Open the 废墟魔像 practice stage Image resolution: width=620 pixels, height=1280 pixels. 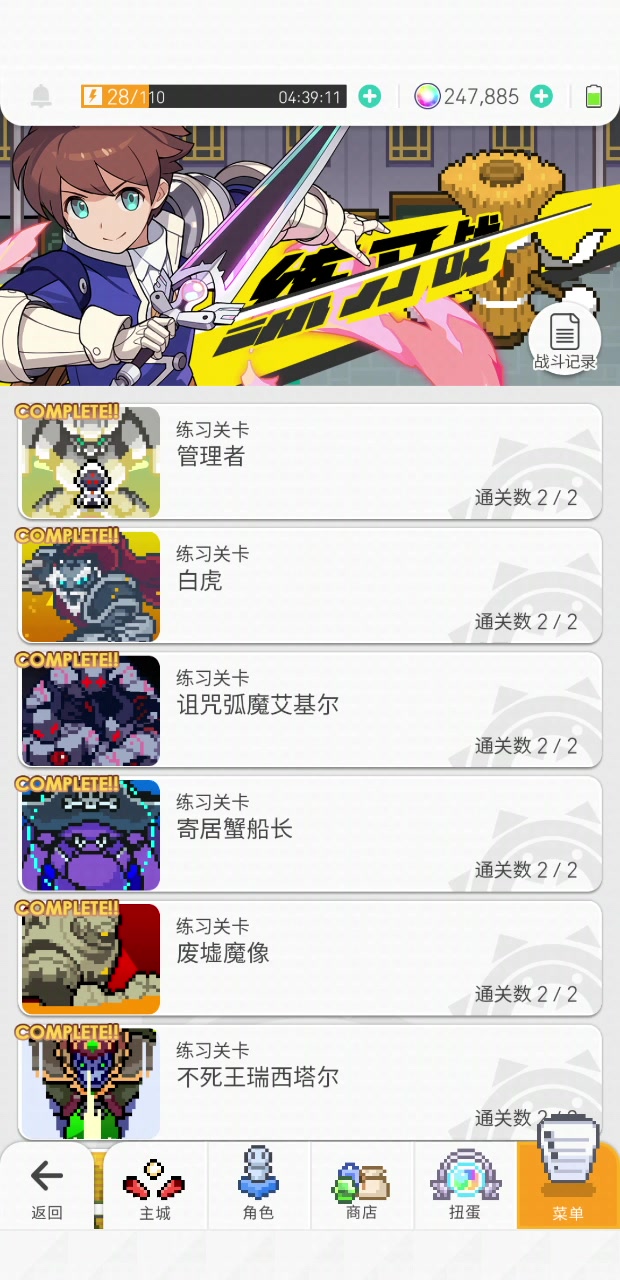click(310, 957)
